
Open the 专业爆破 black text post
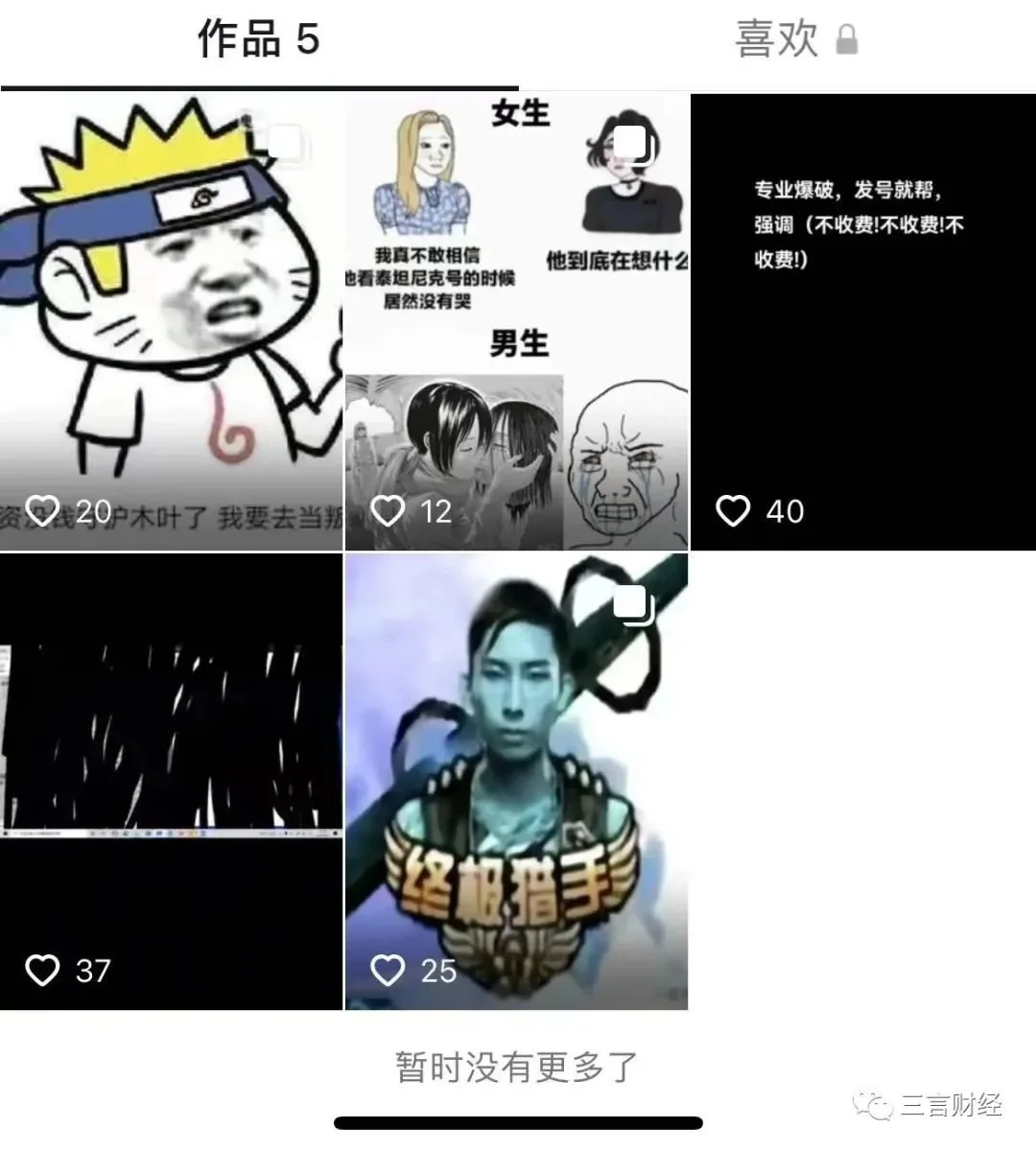pyautogui.click(x=862, y=321)
